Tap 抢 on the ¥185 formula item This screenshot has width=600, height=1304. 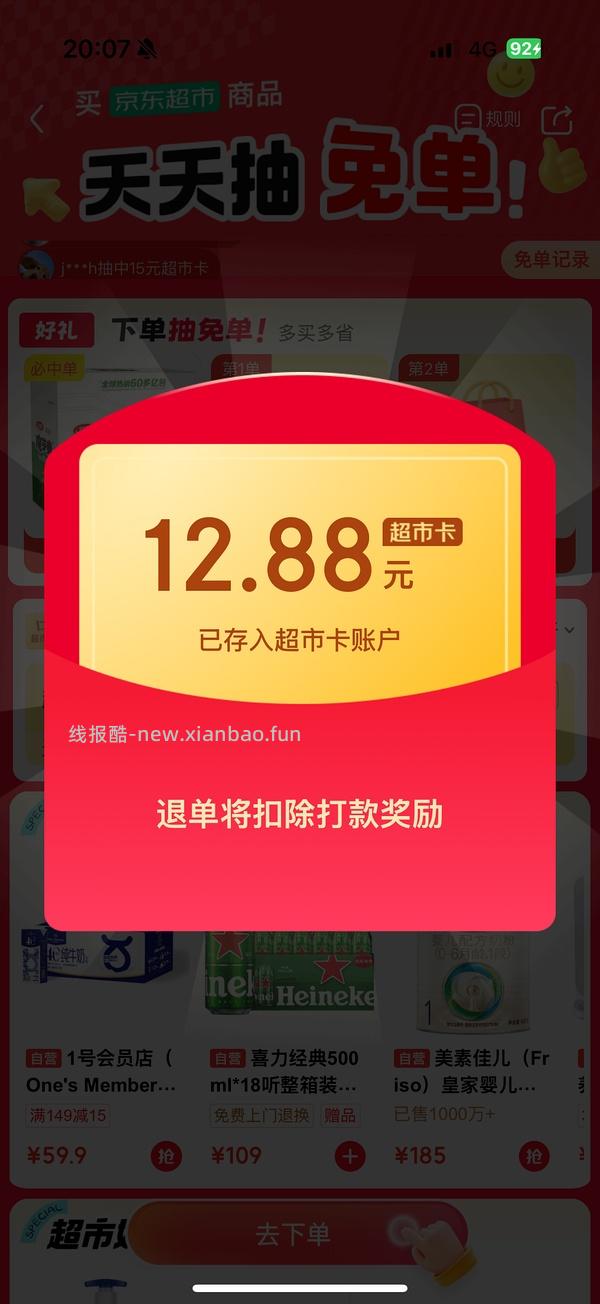click(x=534, y=1156)
